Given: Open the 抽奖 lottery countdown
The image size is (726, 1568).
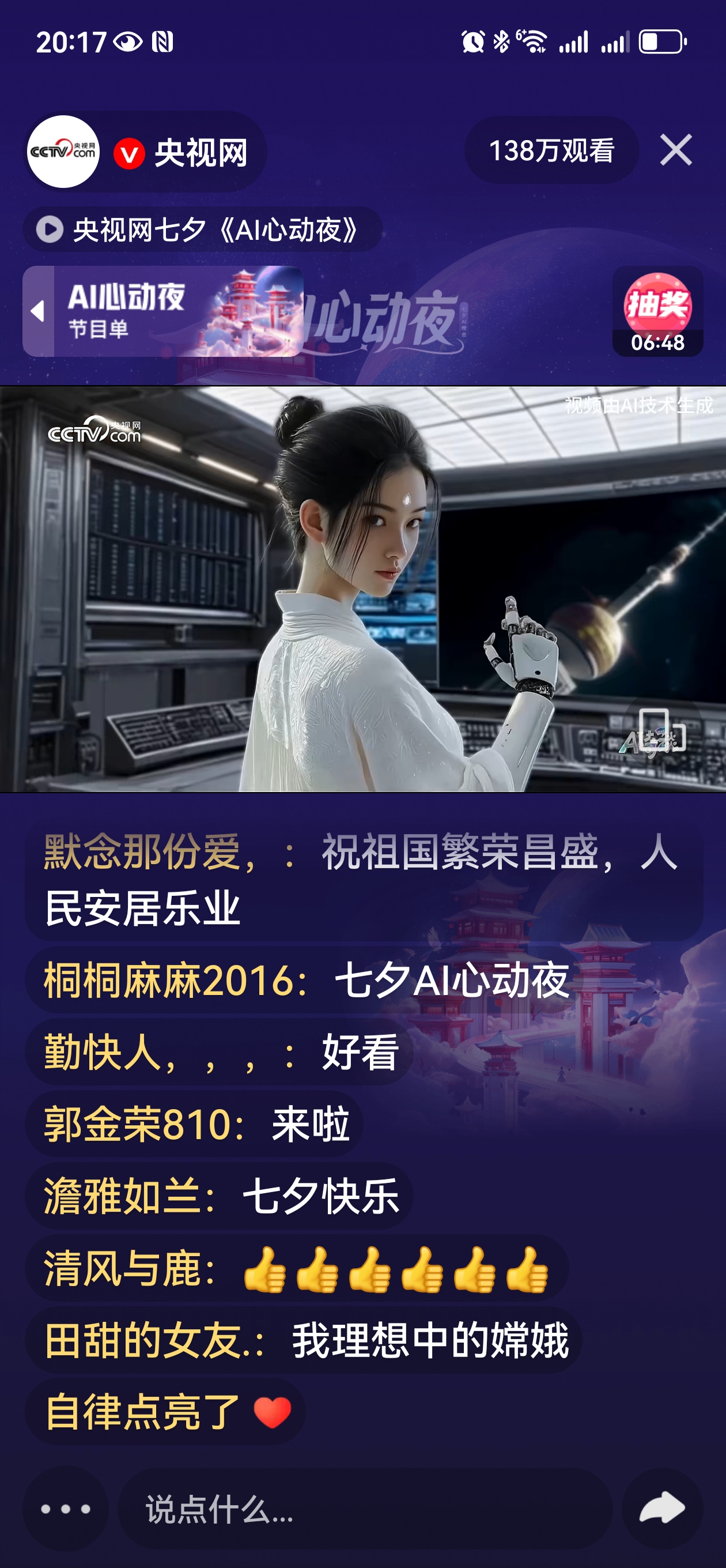Looking at the screenshot, I should click(657, 311).
